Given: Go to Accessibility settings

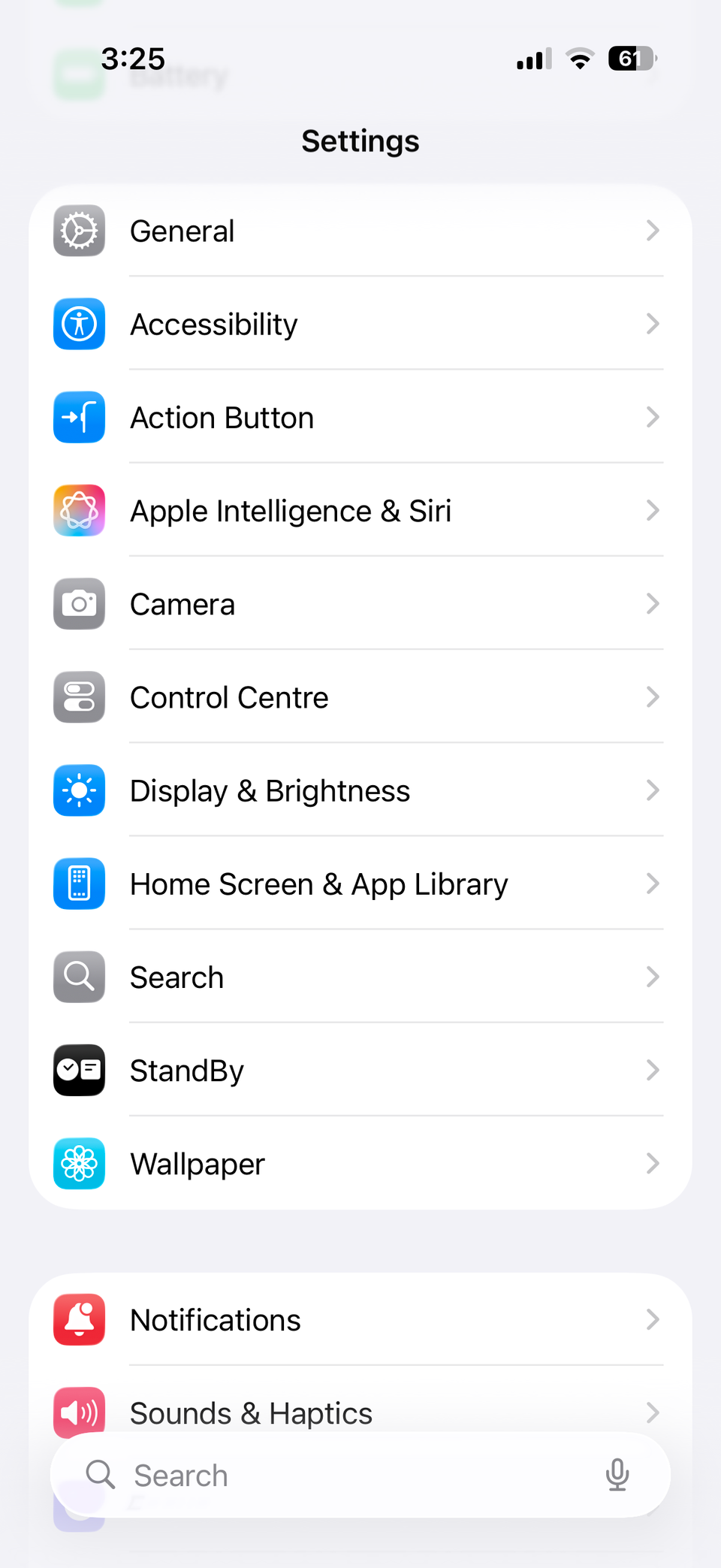Looking at the screenshot, I should 359,324.
